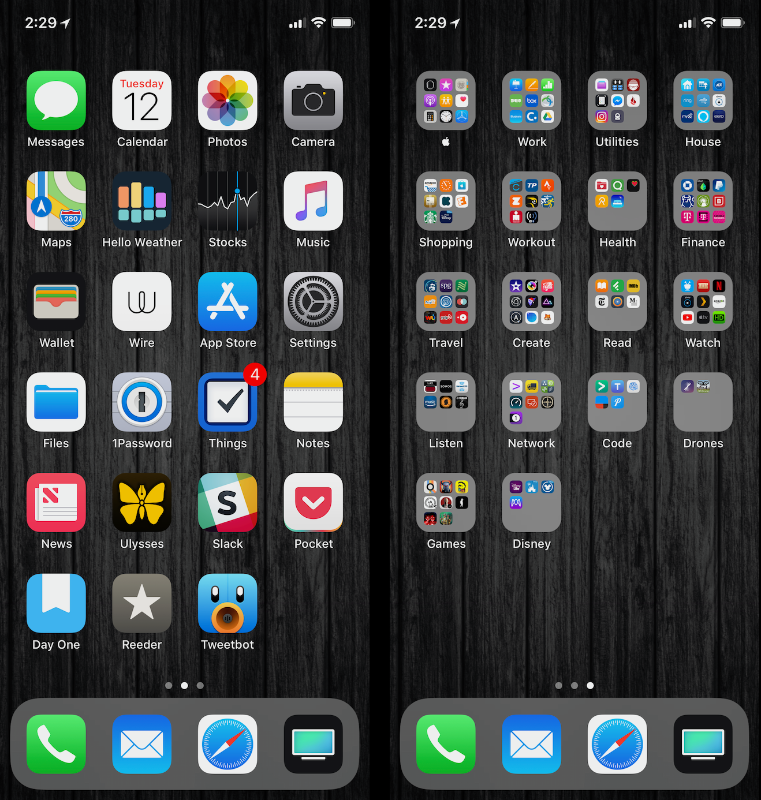Open the Ulysses app
The width and height of the screenshot is (761, 800).
click(x=142, y=503)
